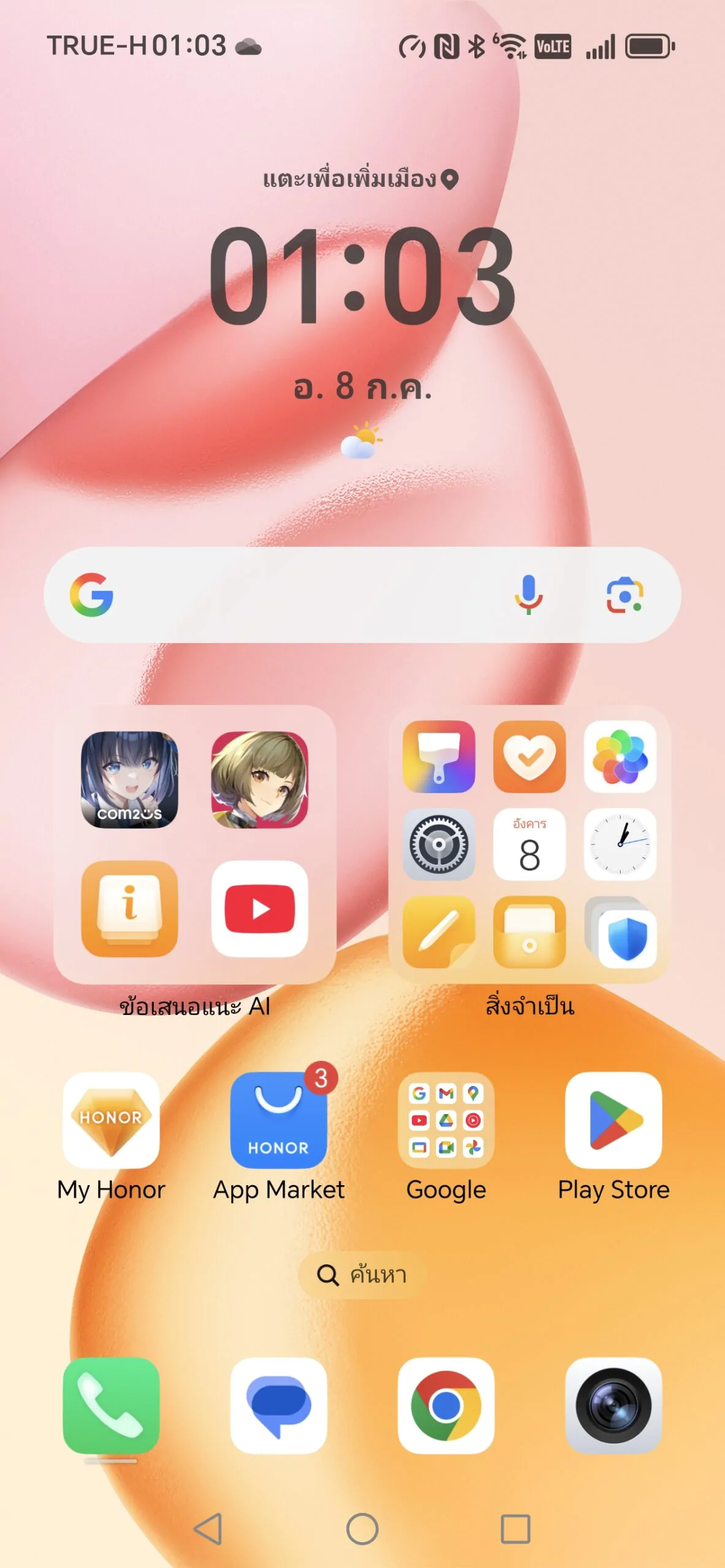Viewport: 725px width, 1568px height.
Task: Open the Gallery app with colorful petals
Action: [620, 756]
